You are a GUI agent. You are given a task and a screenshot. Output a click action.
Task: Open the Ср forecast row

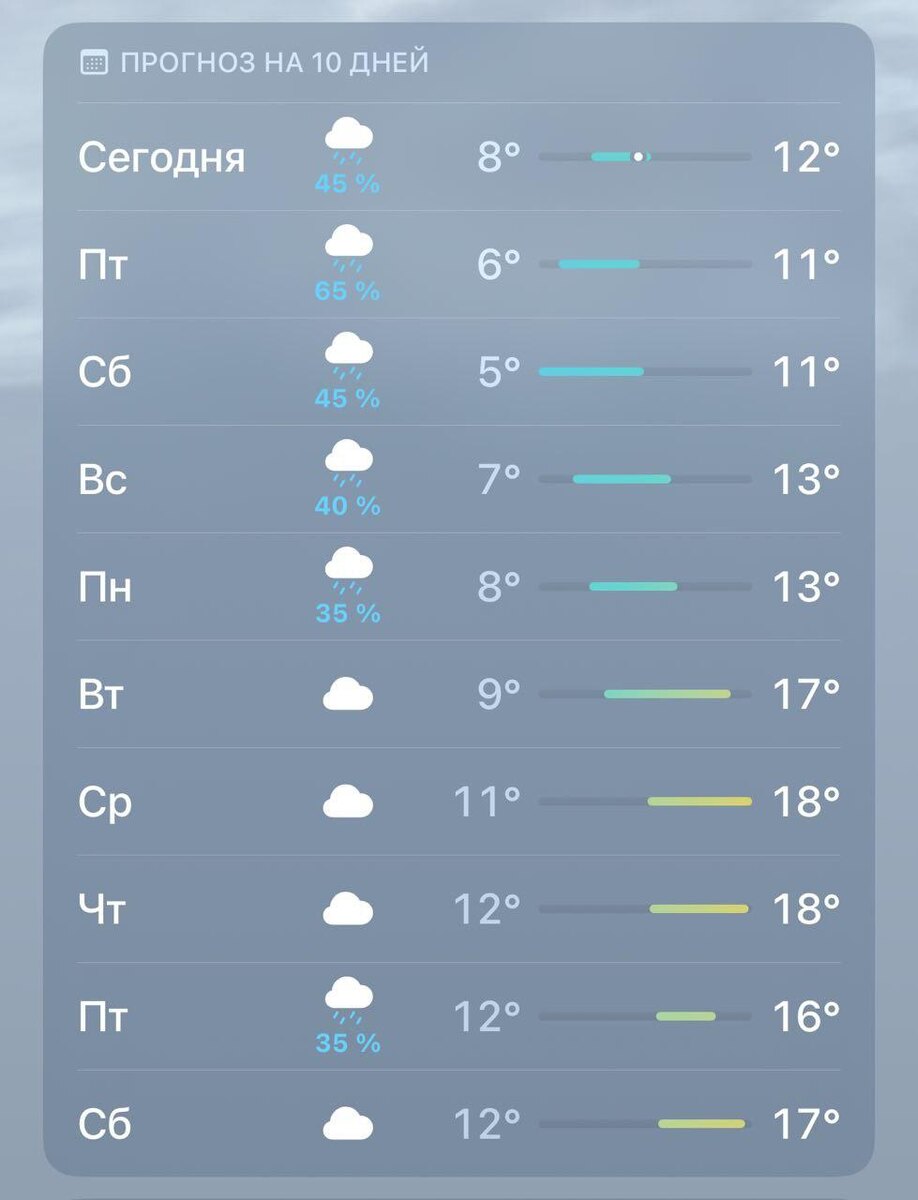(x=459, y=801)
